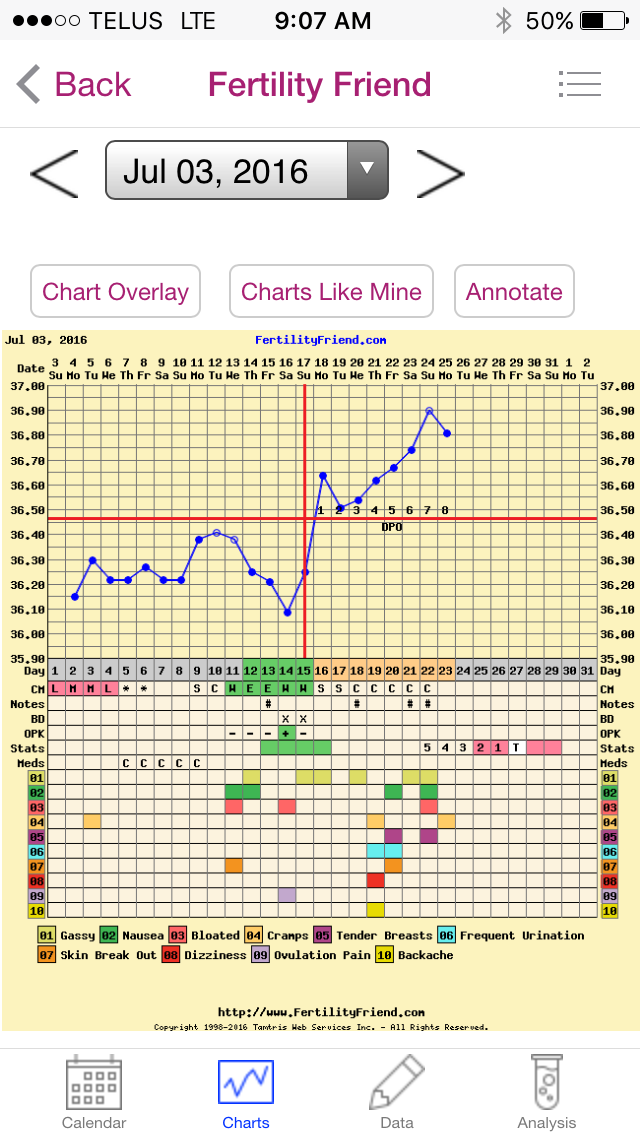Viewport: 640px width, 1136px height.
Task: Open Chart Overlay
Action: pos(115,292)
